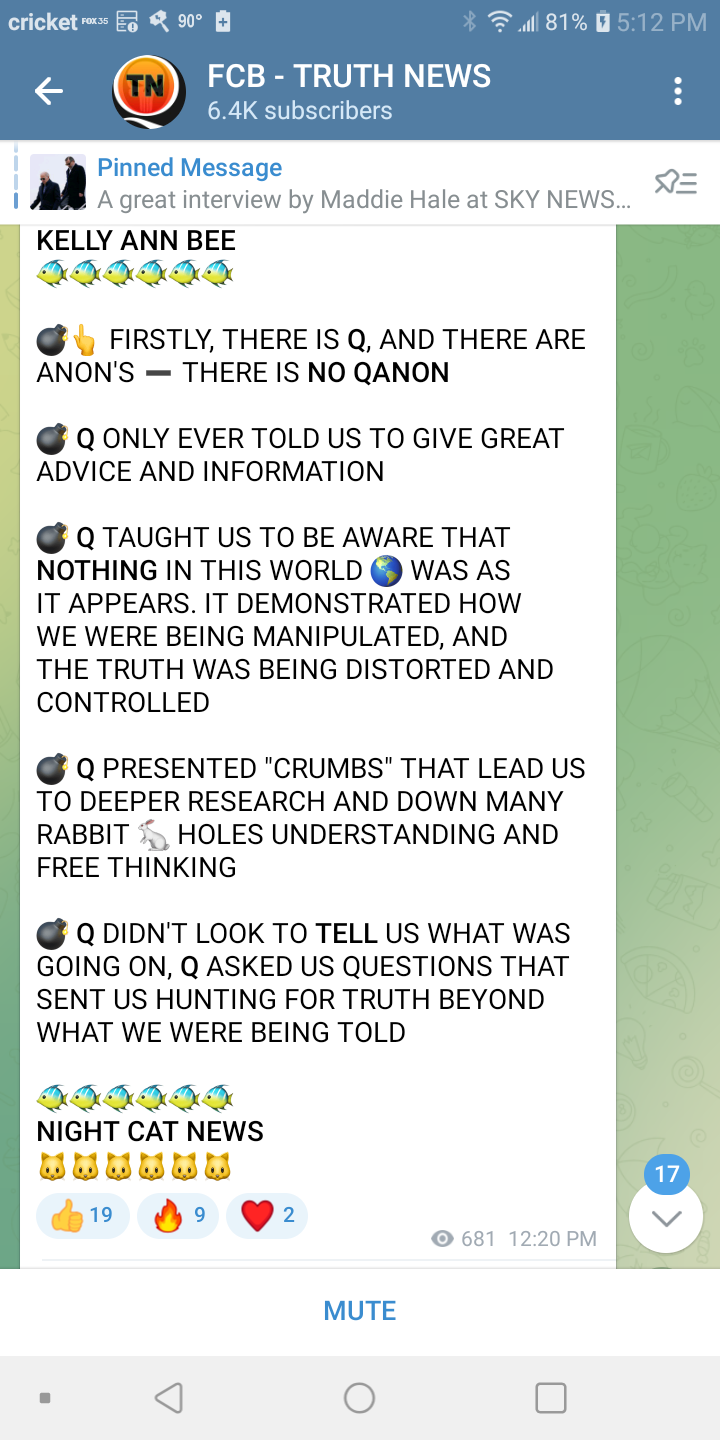Go to the Android home screen
The height and width of the screenshot is (1440, 720).
tap(359, 1397)
